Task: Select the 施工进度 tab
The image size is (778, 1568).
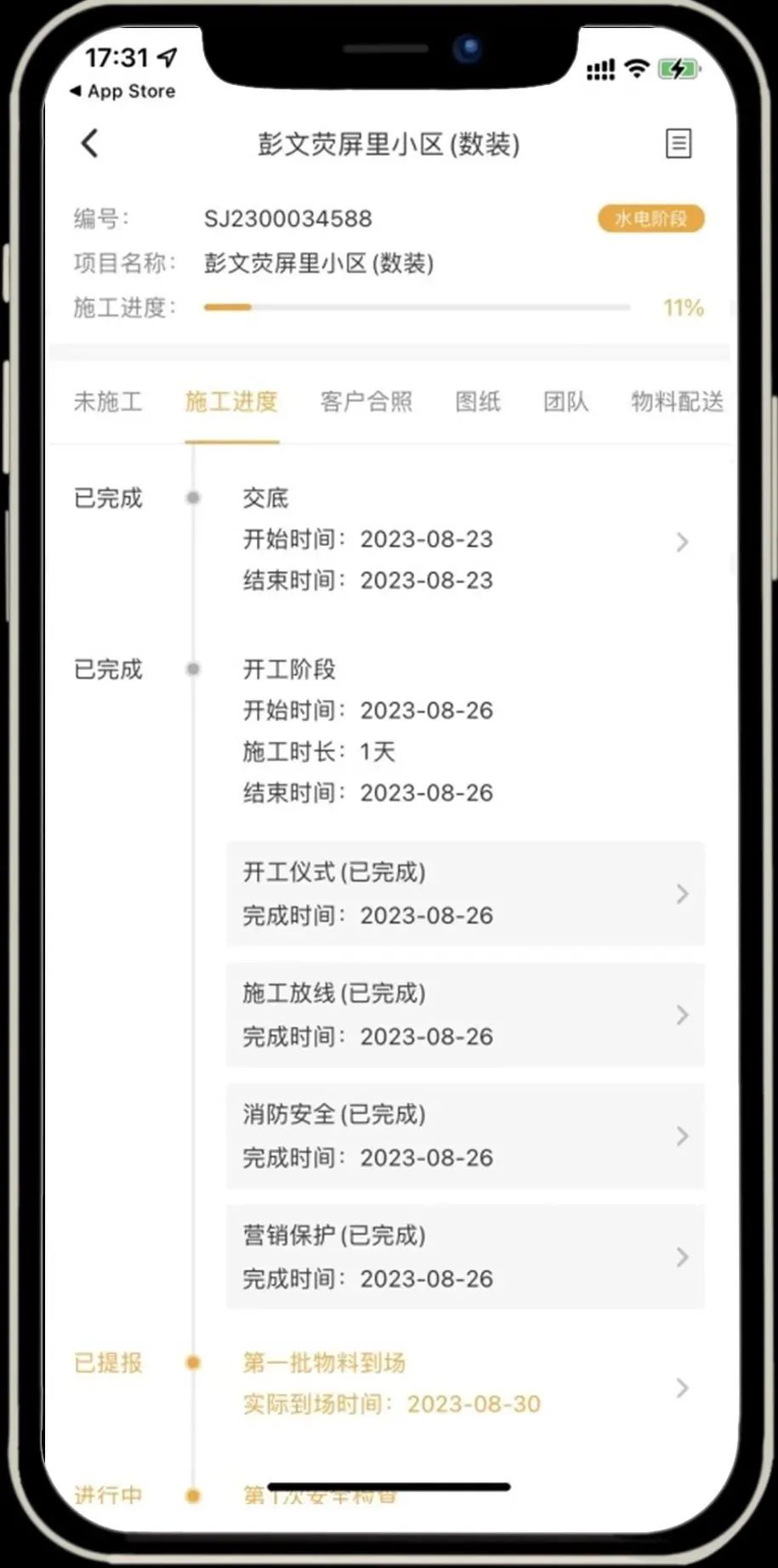Action: click(x=231, y=401)
